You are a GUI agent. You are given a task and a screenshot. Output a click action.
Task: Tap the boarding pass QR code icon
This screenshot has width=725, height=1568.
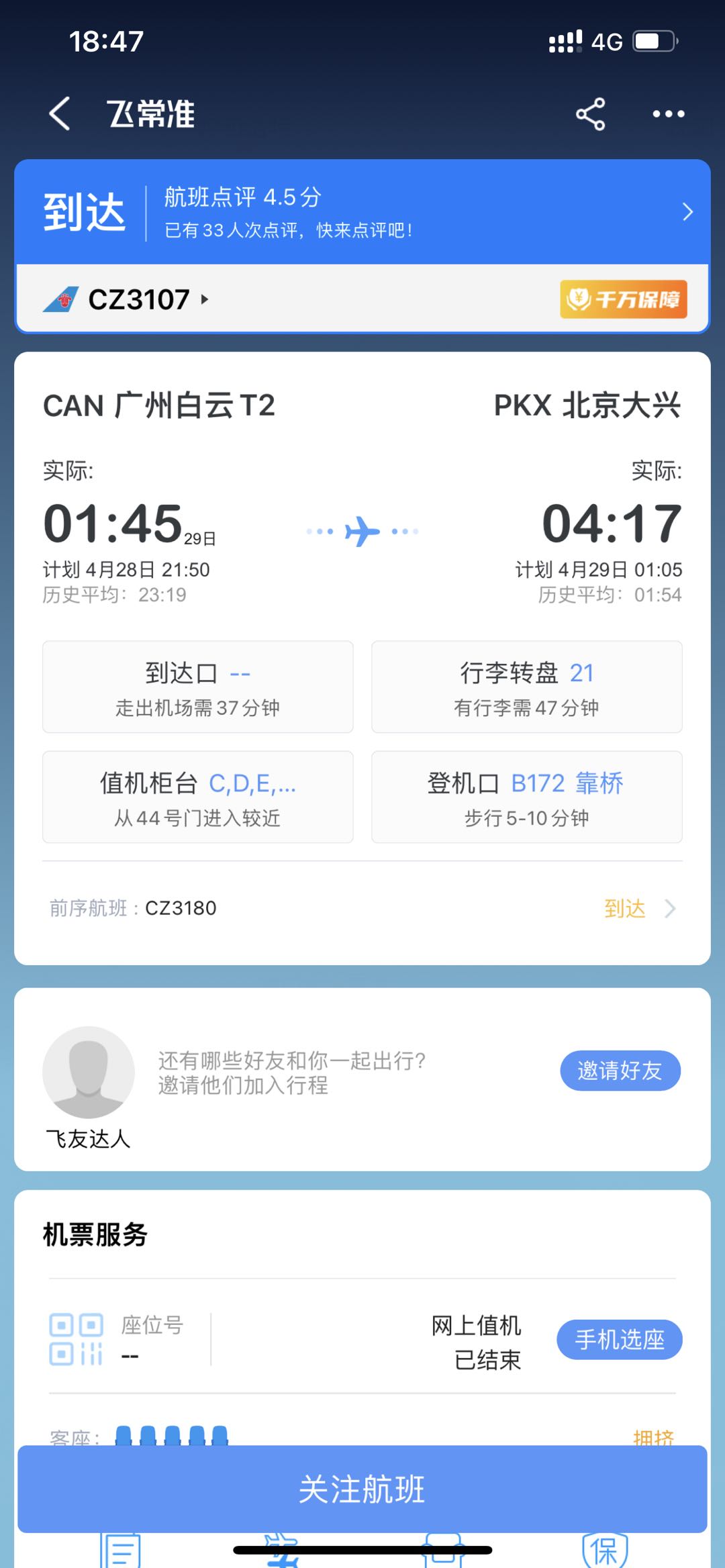[76, 1339]
